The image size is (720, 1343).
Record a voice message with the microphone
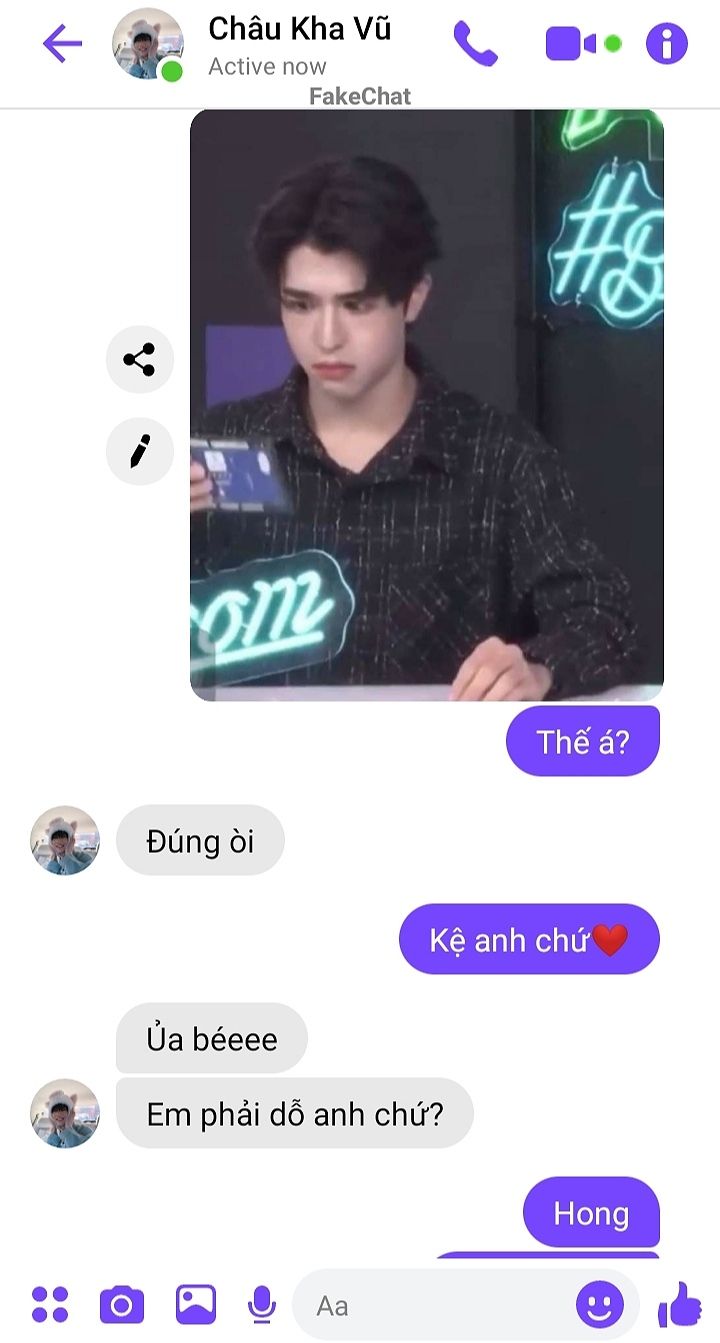pos(262,1304)
